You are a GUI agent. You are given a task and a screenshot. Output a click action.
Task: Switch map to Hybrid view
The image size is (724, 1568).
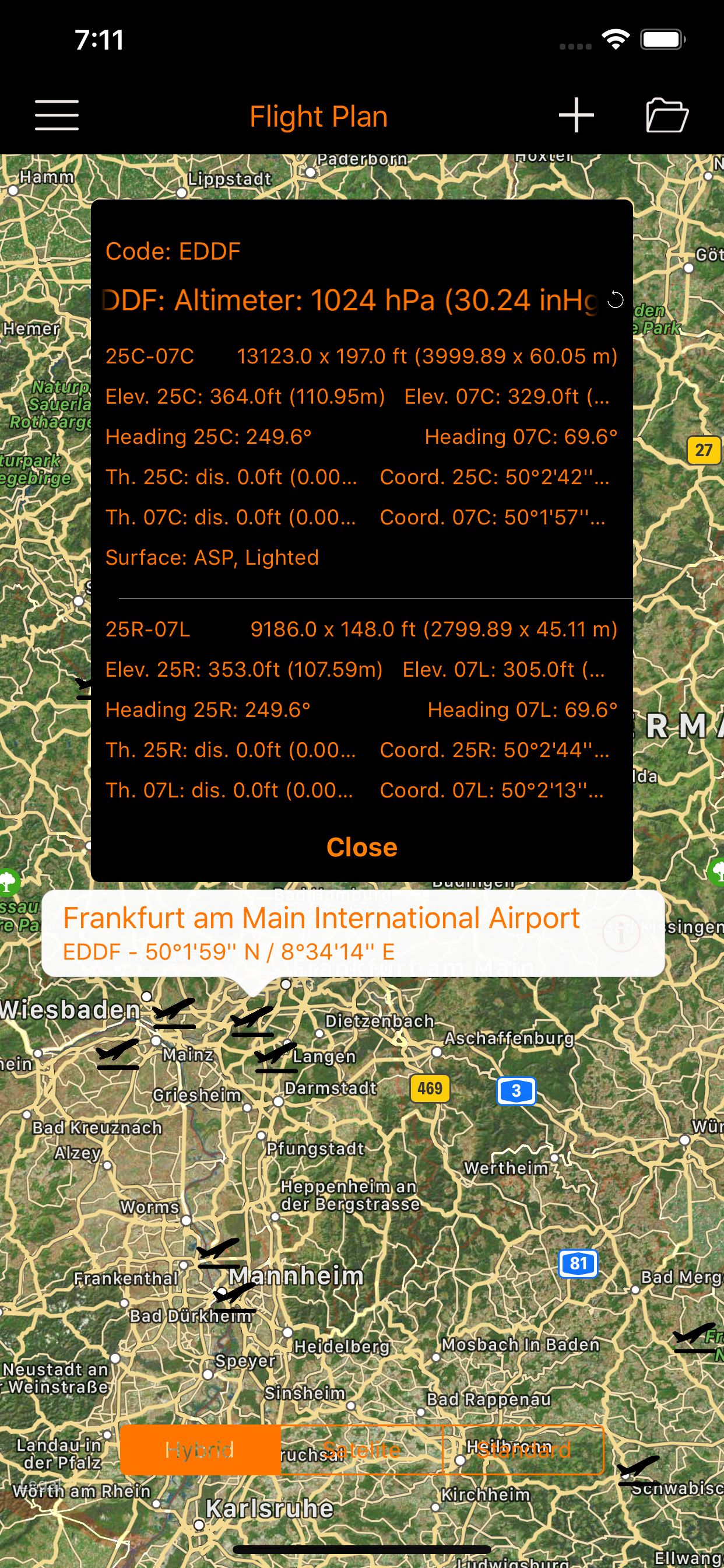pyautogui.click(x=200, y=1450)
